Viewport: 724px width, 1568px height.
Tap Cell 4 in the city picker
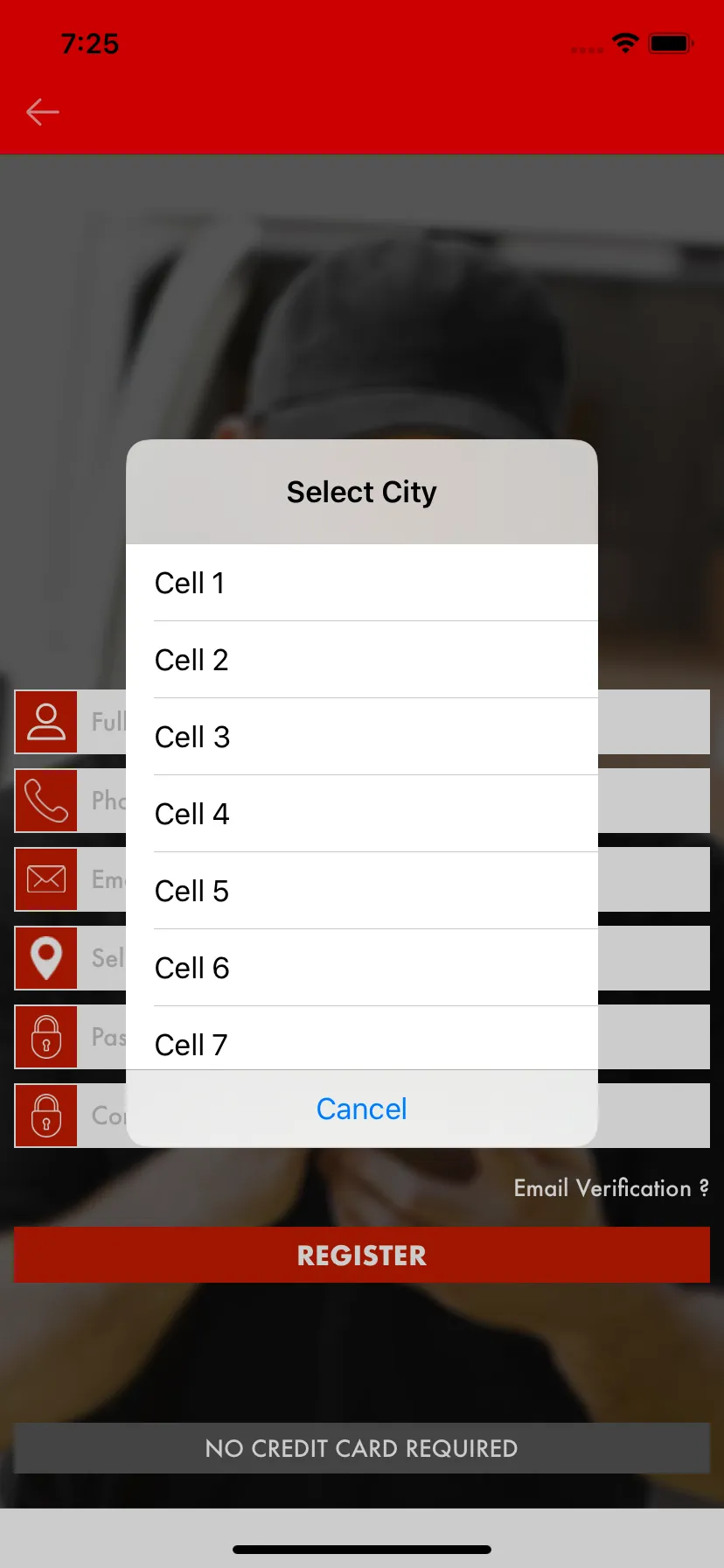[x=362, y=814]
